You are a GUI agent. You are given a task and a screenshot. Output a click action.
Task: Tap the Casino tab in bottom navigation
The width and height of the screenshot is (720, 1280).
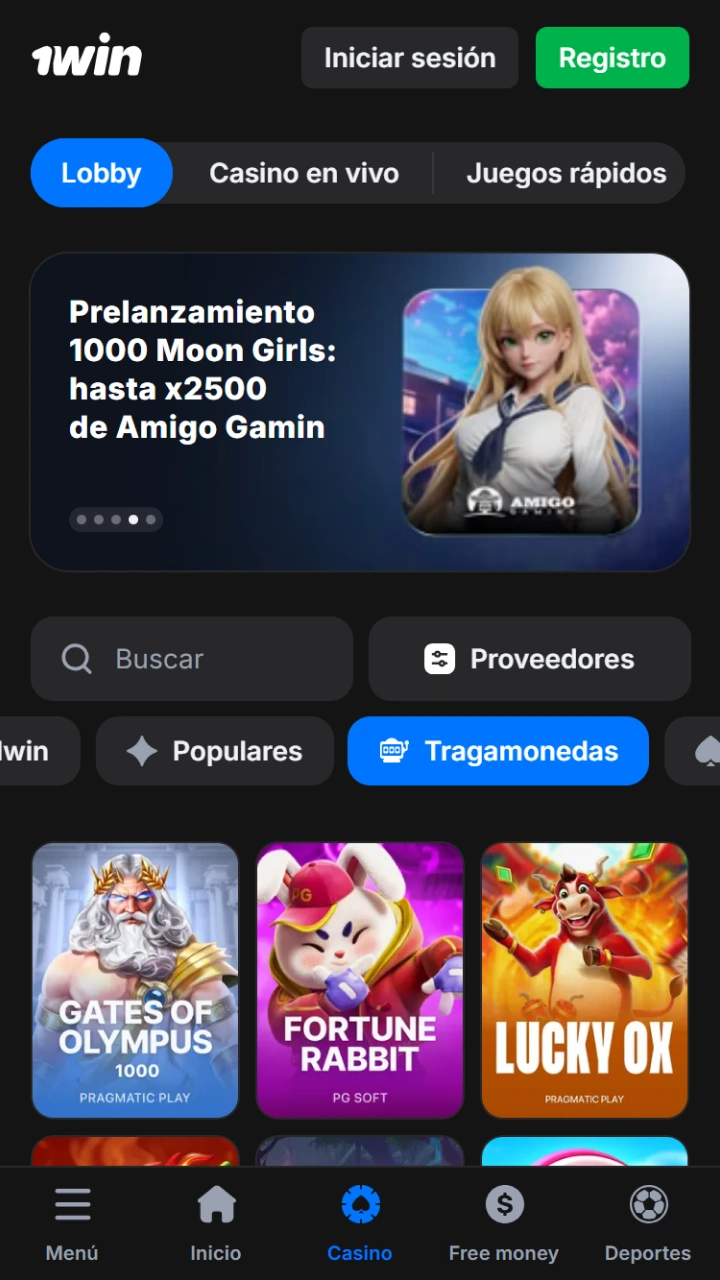click(x=360, y=1224)
